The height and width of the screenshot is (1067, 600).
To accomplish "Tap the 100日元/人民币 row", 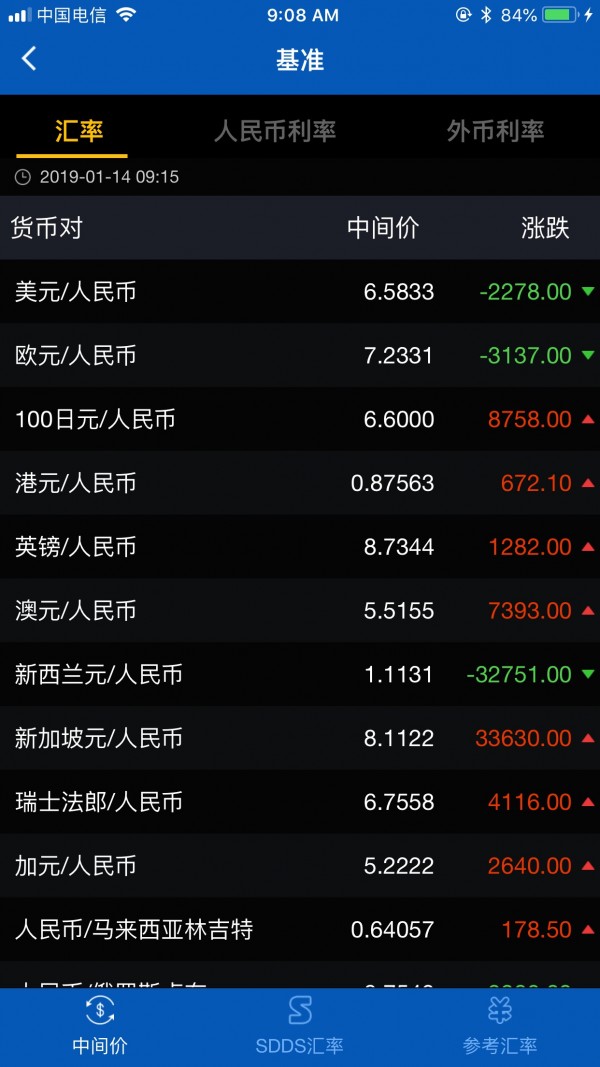I will pyautogui.click(x=300, y=419).
